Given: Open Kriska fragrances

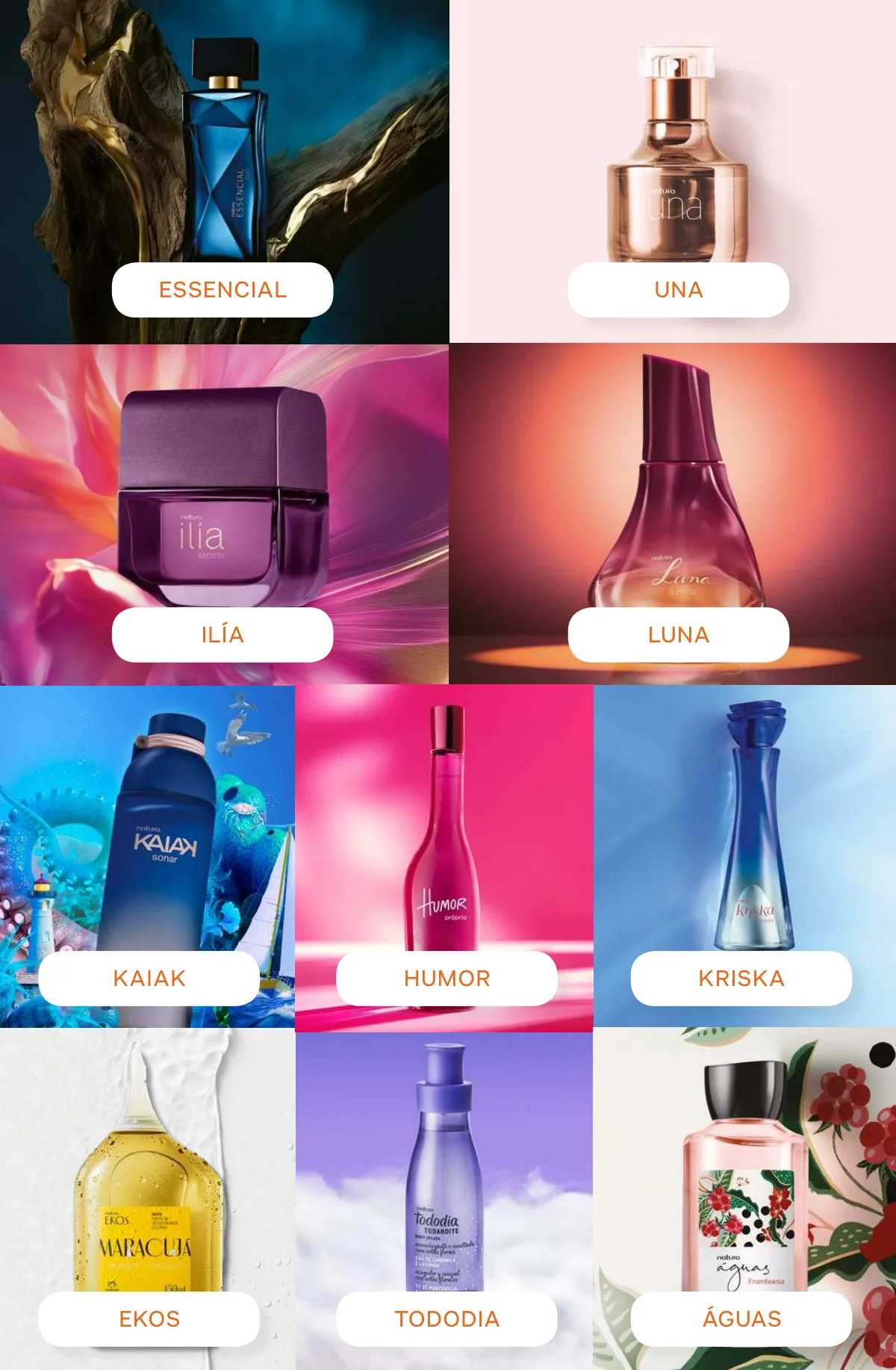Looking at the screenshot, I should pyautogui.click(x=741, y=979).
